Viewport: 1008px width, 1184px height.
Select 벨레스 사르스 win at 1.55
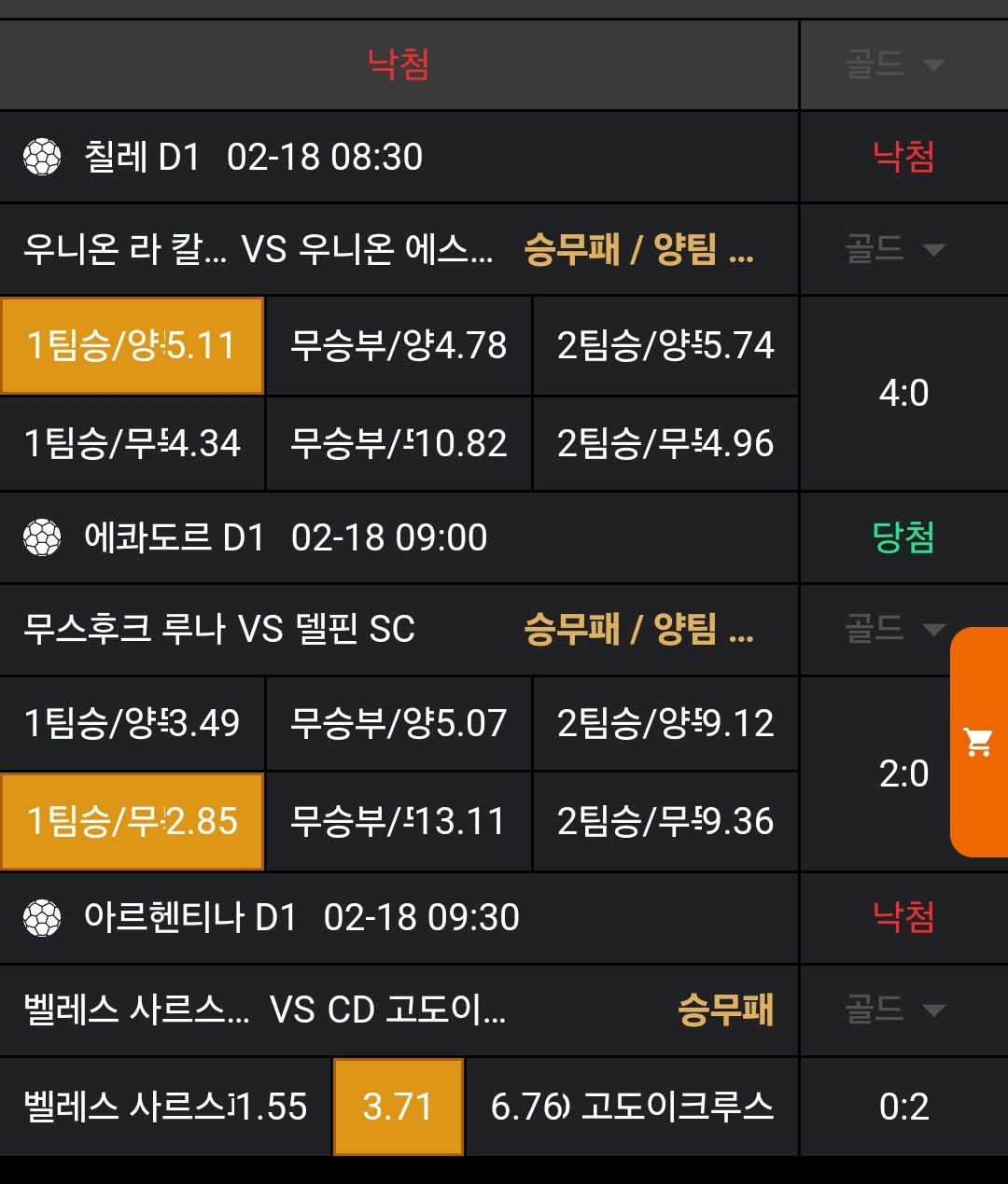coord(165,1107)
